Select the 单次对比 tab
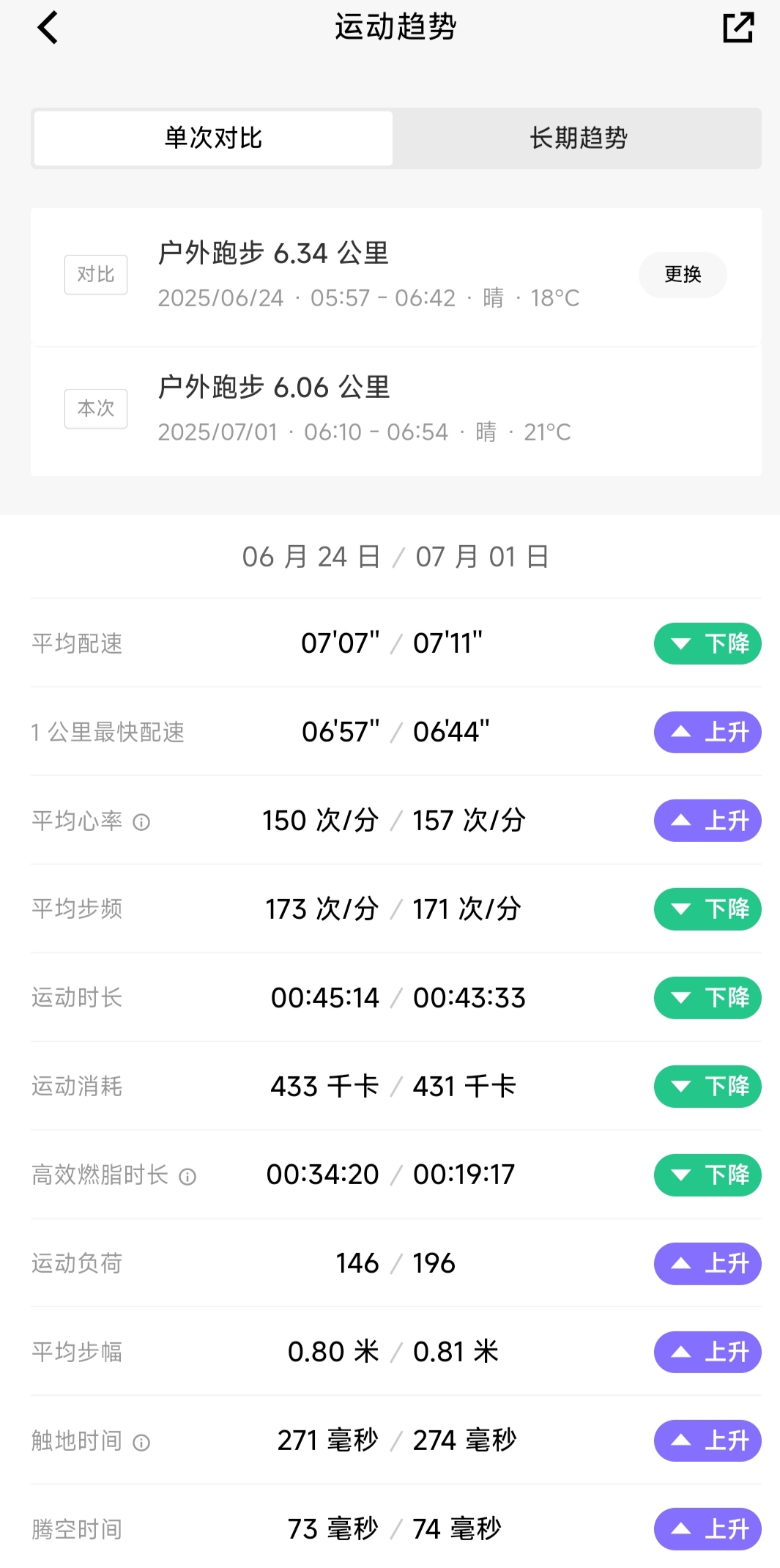This screenshot has width=780, height=1568. coord(213,138)
